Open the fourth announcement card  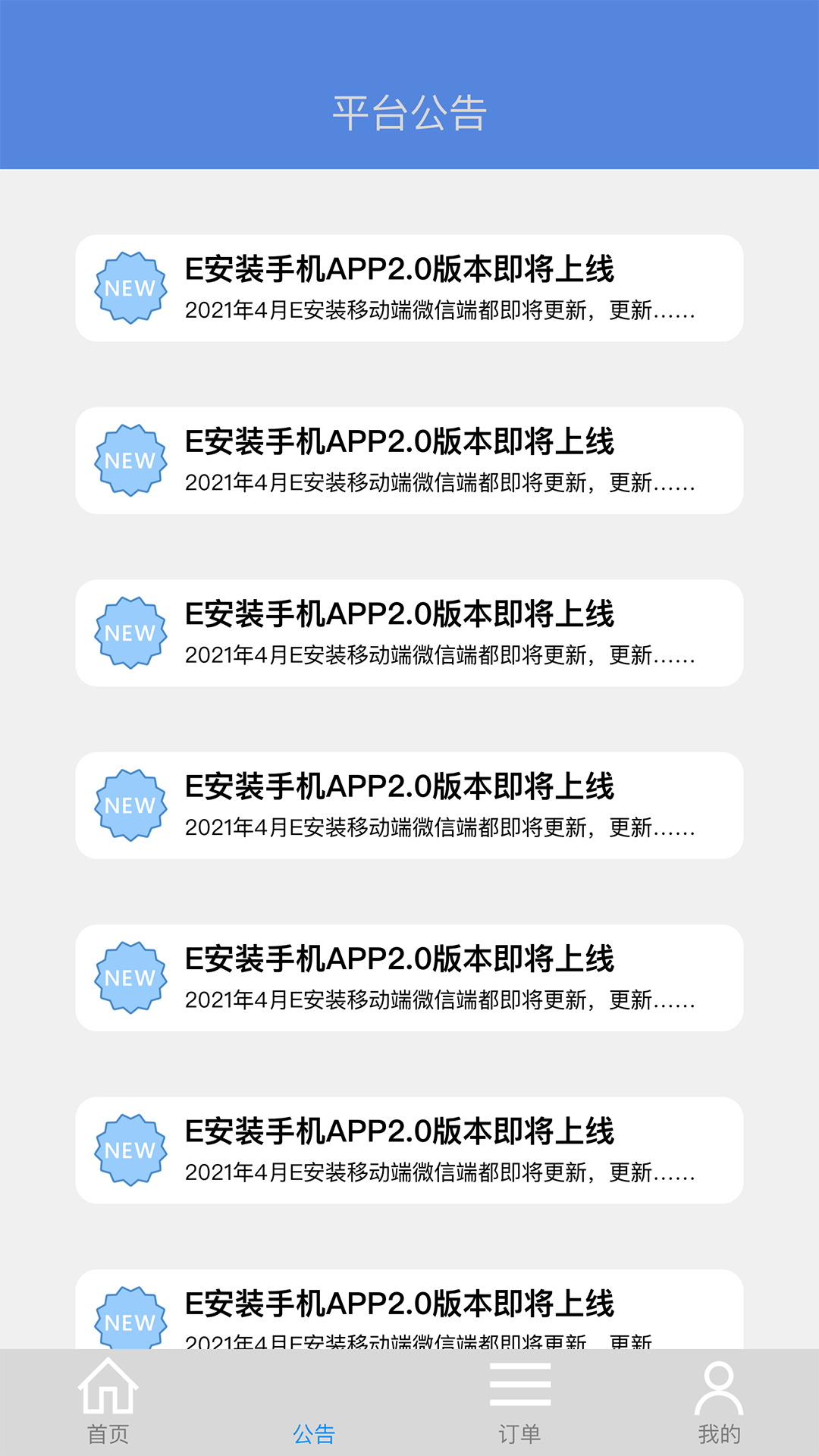(x=409, y=805)
